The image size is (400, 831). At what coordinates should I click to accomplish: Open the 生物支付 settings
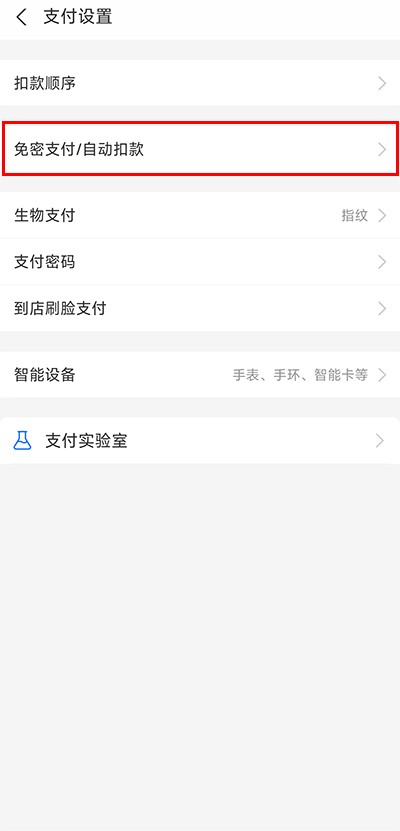[200, 216]
